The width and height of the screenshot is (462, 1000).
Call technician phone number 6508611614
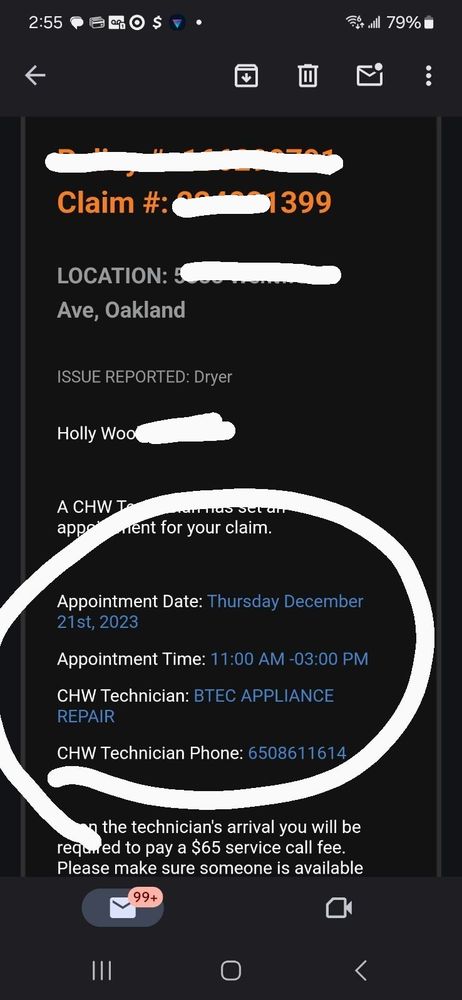pyautogui.click(x=297, y=753)
